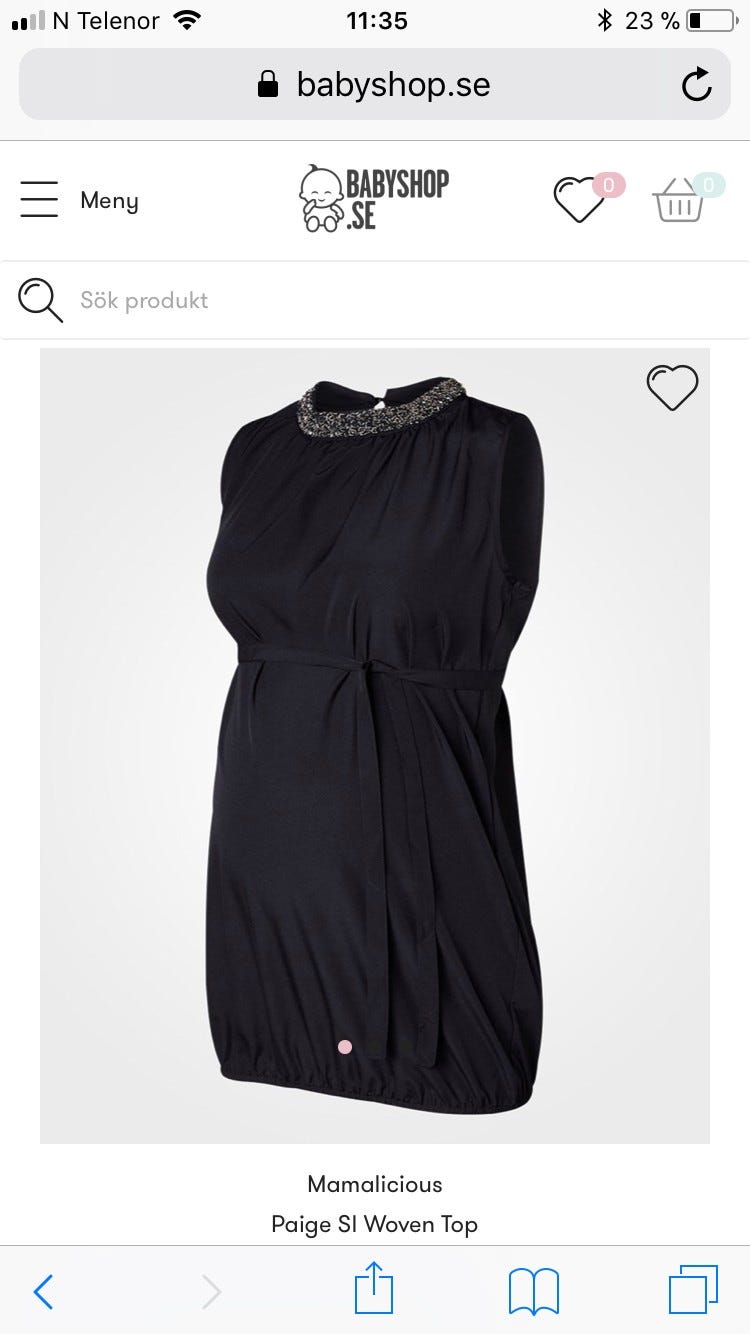Screen dimensions: 750x1334
Task: Open the Mamalicious top product image
Action: (x=375, y=745)
